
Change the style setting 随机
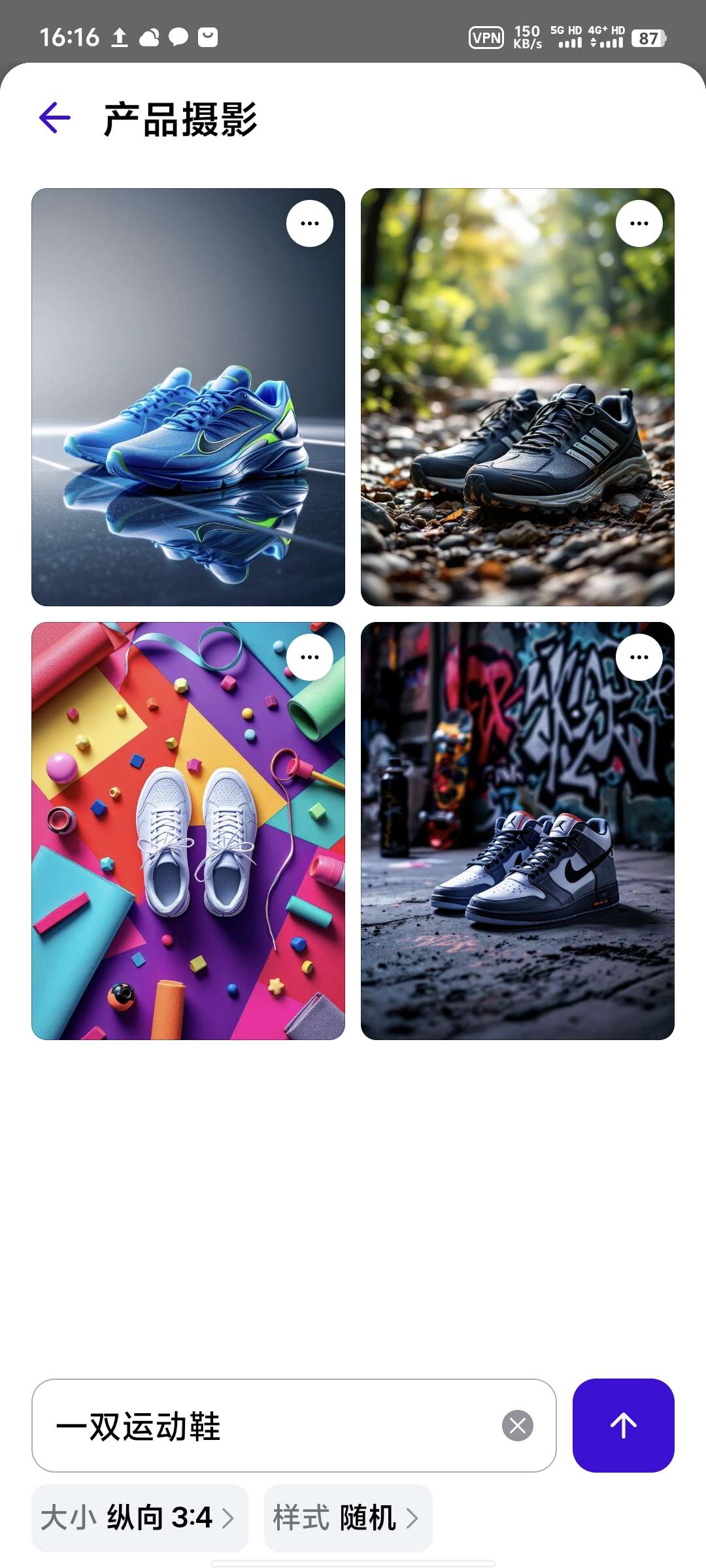[348, 1517]
